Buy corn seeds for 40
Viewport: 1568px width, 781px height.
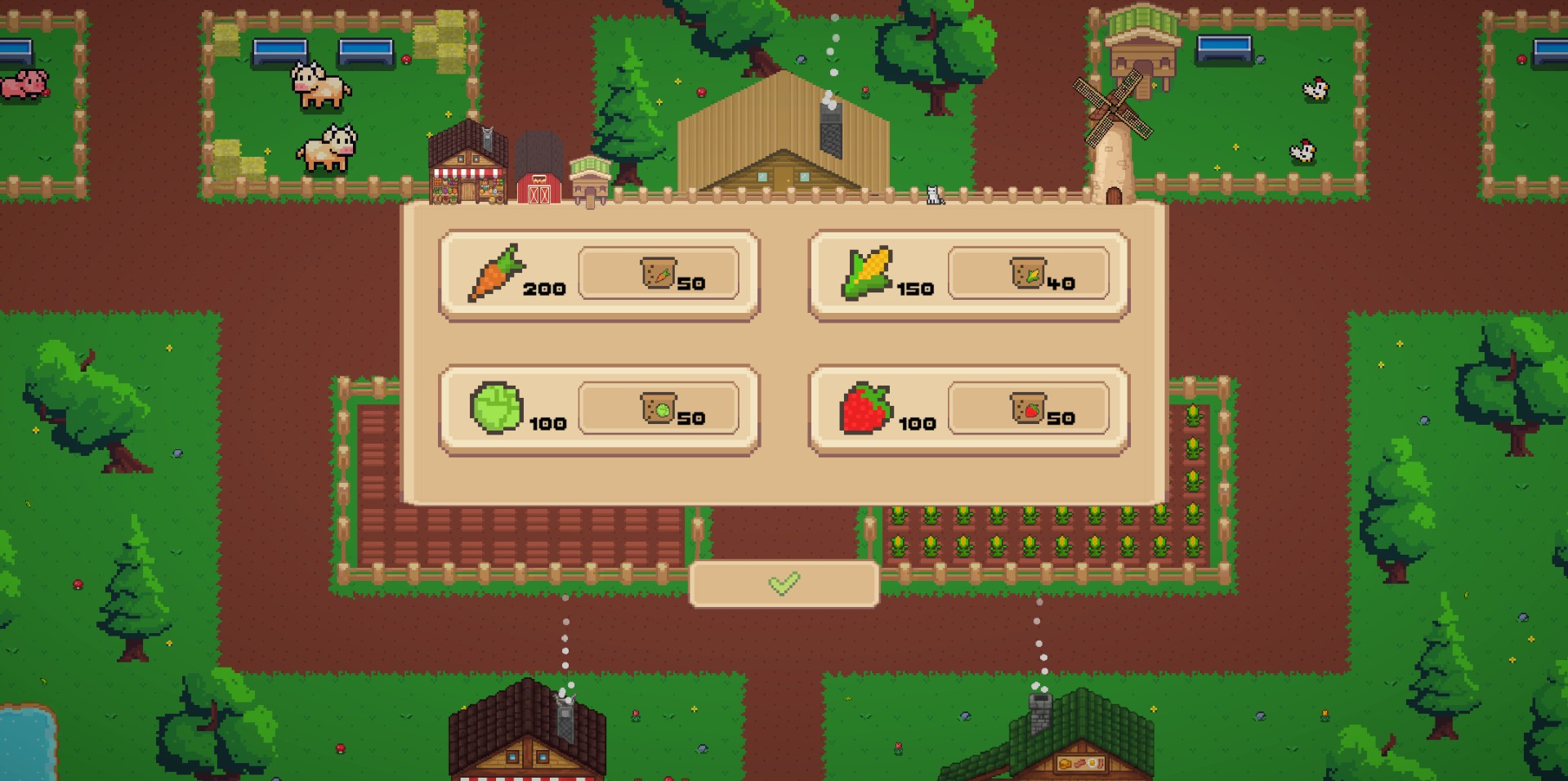[1028, 274]
